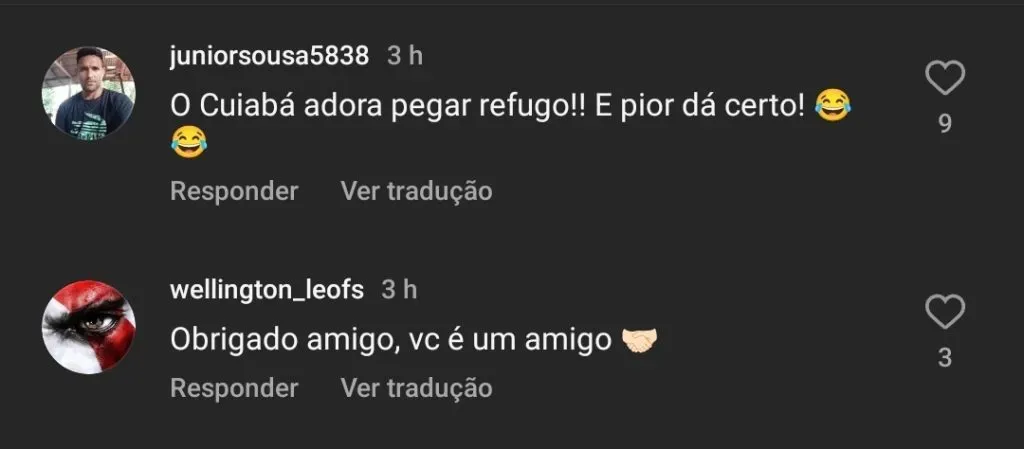Reply to wellington_leofs's comment
This screenshot has width=1024, height=449.
point(234,387)
